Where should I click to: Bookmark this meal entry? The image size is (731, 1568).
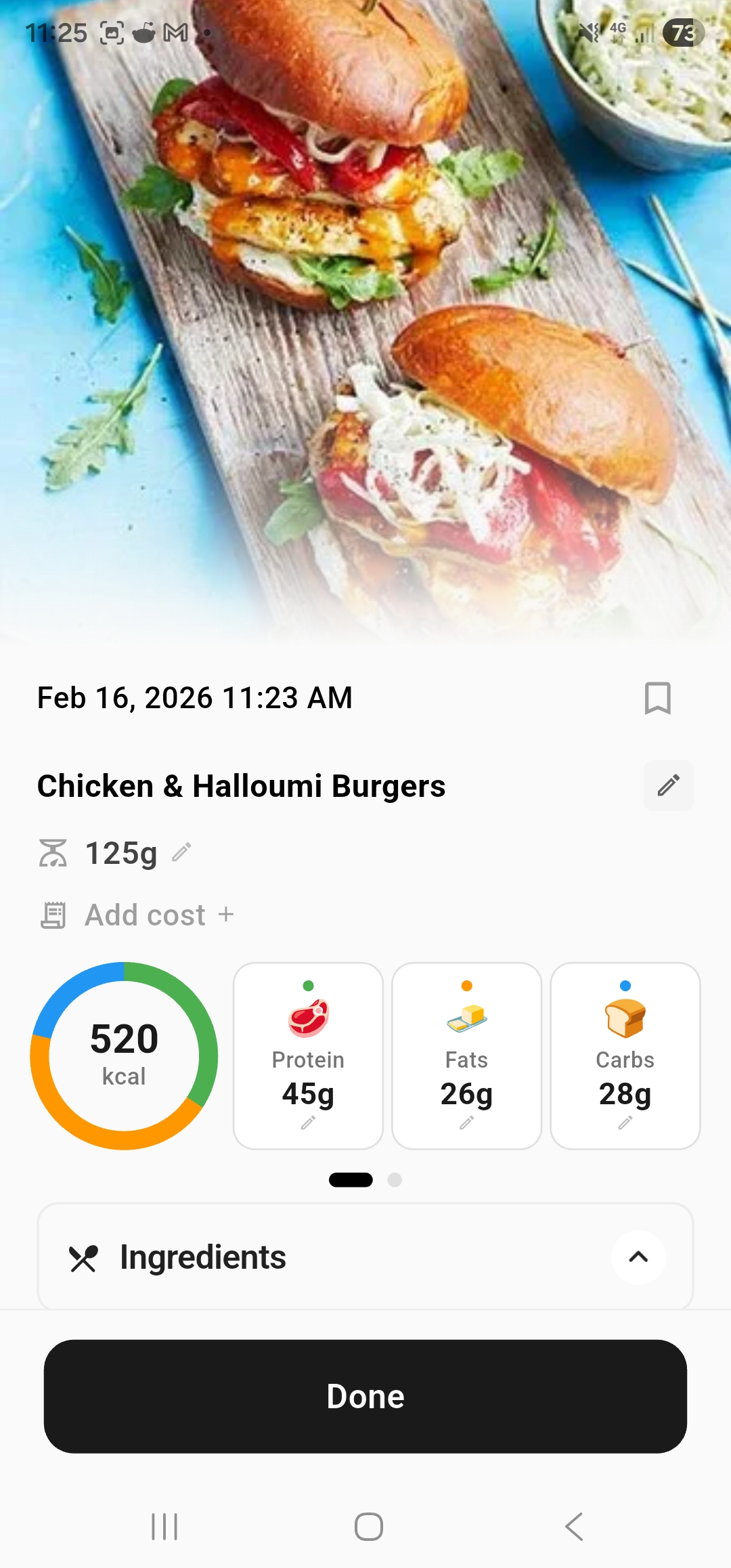point(656,699)
